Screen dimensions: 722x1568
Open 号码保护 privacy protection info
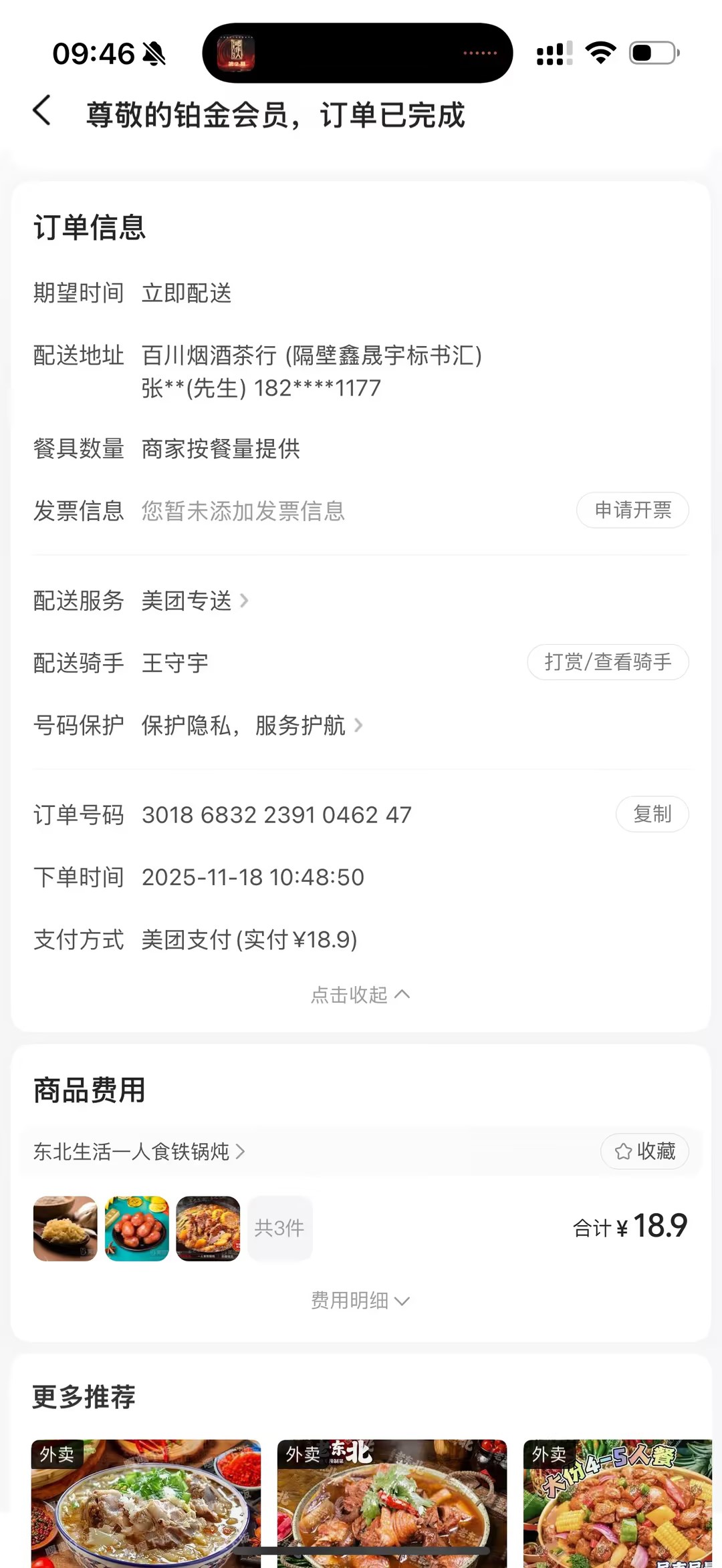coord(252,726)
